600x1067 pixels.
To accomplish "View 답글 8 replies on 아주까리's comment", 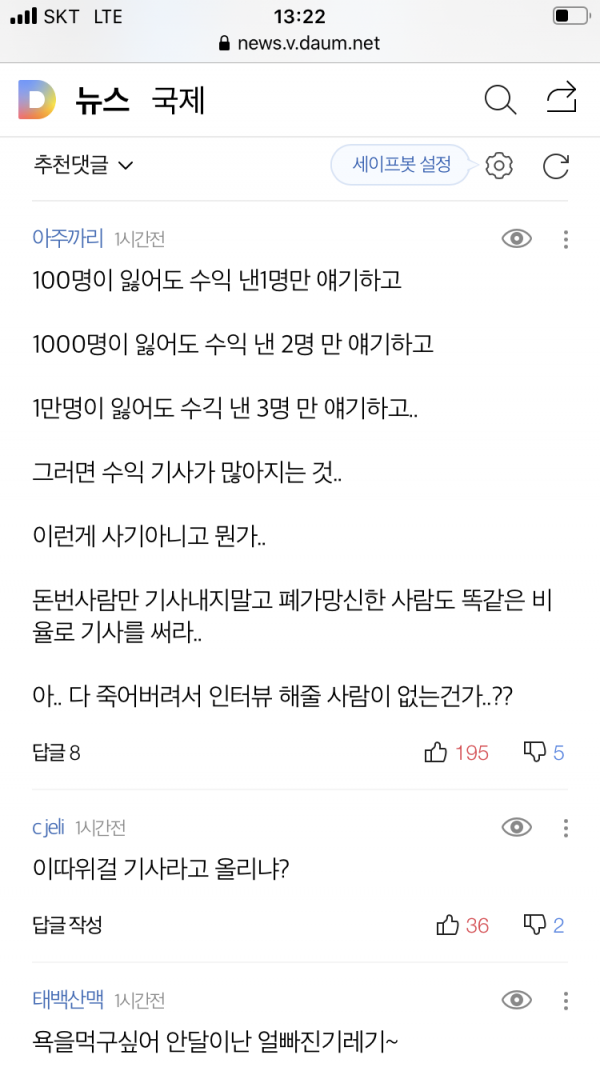I will (56, 753).
